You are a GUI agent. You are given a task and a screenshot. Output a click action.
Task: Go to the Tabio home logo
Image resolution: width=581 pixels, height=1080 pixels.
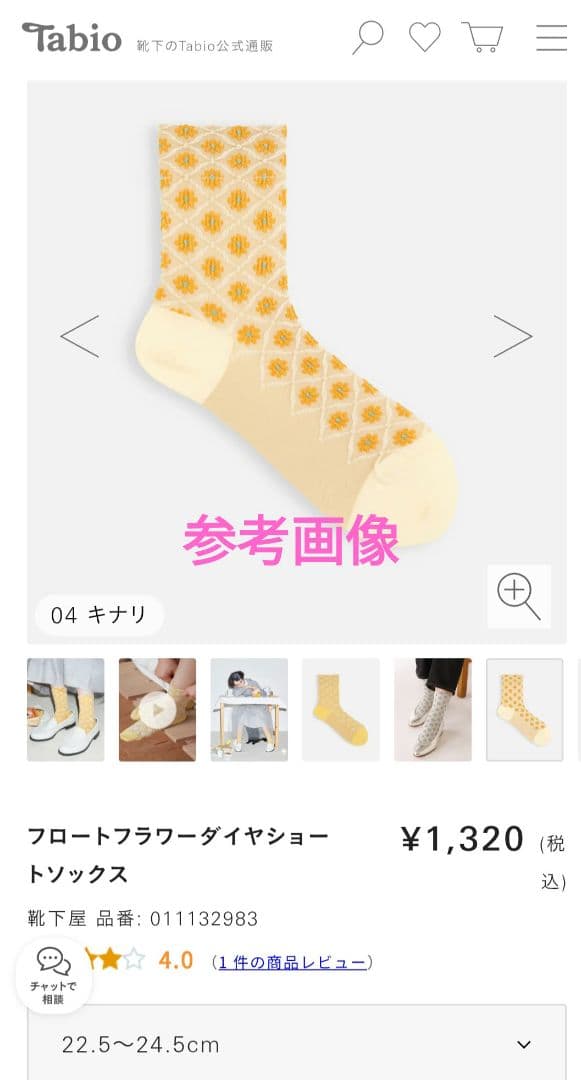tap(72, 37)
